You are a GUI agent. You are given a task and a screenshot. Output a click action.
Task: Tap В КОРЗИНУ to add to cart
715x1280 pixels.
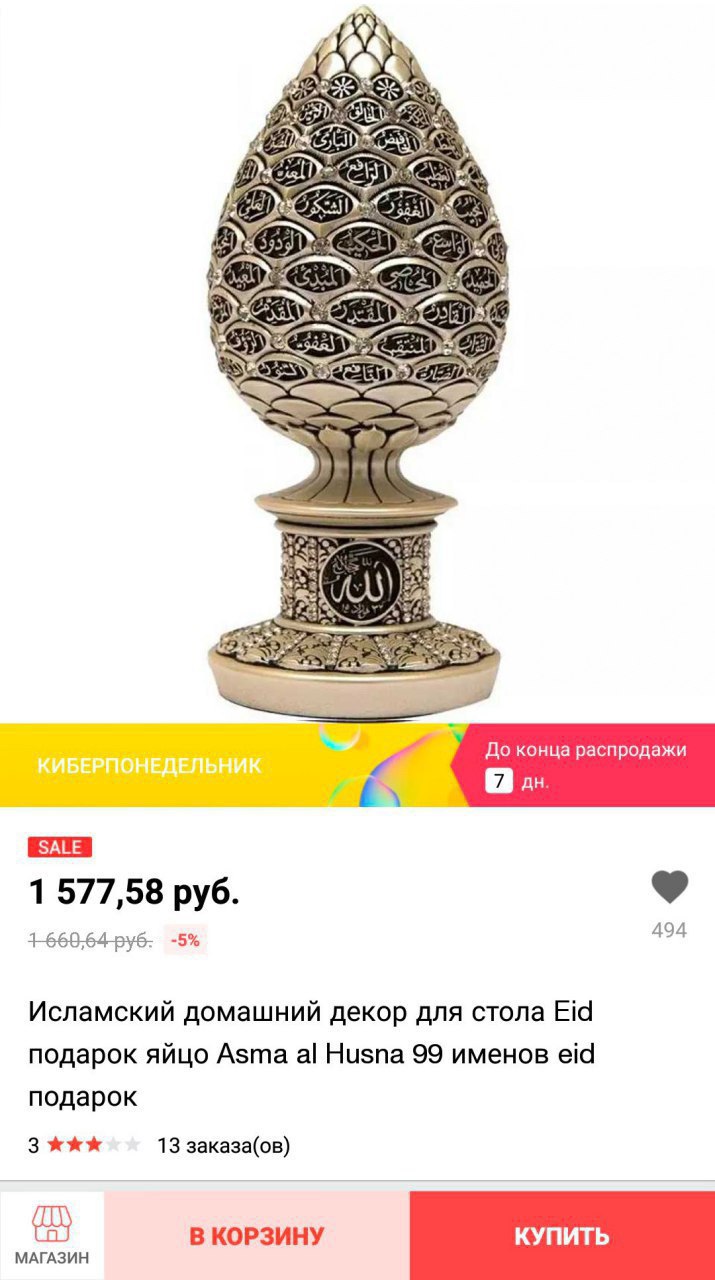pyautogui.click(x=257, y=1236)
